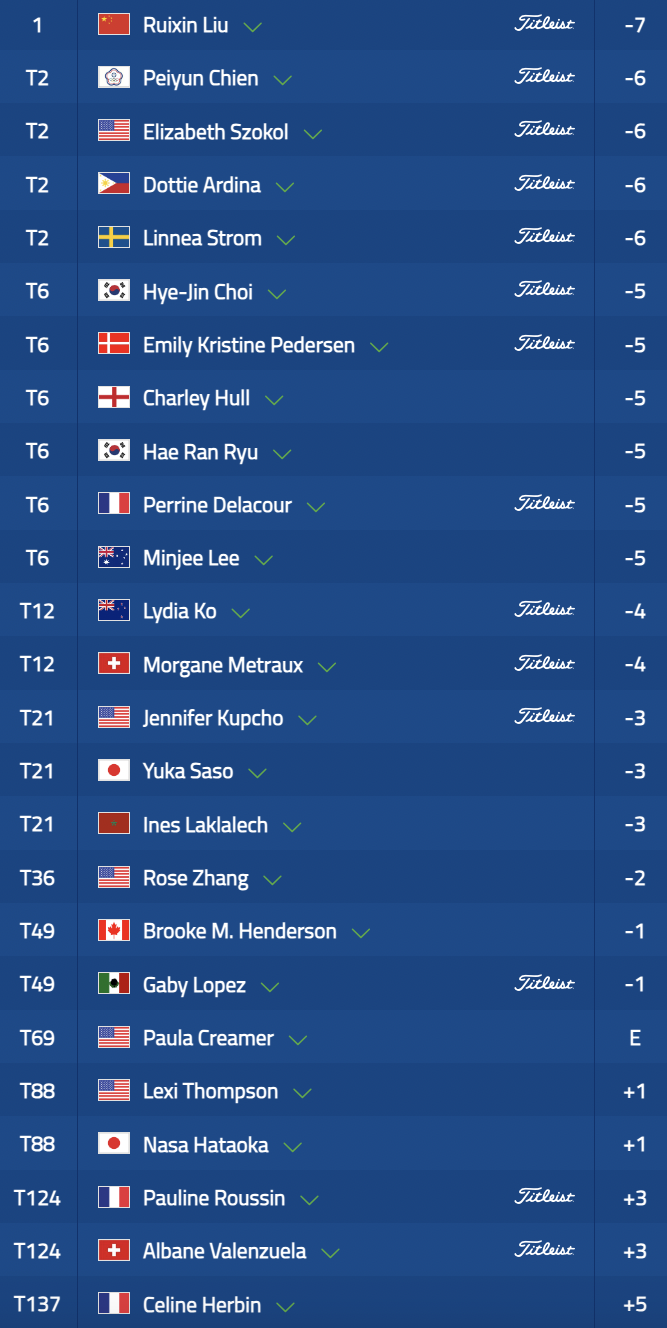Expand the row for Dottie Ardina
Viewport: 667px width, 1328px height.
(x=285, y=186)
